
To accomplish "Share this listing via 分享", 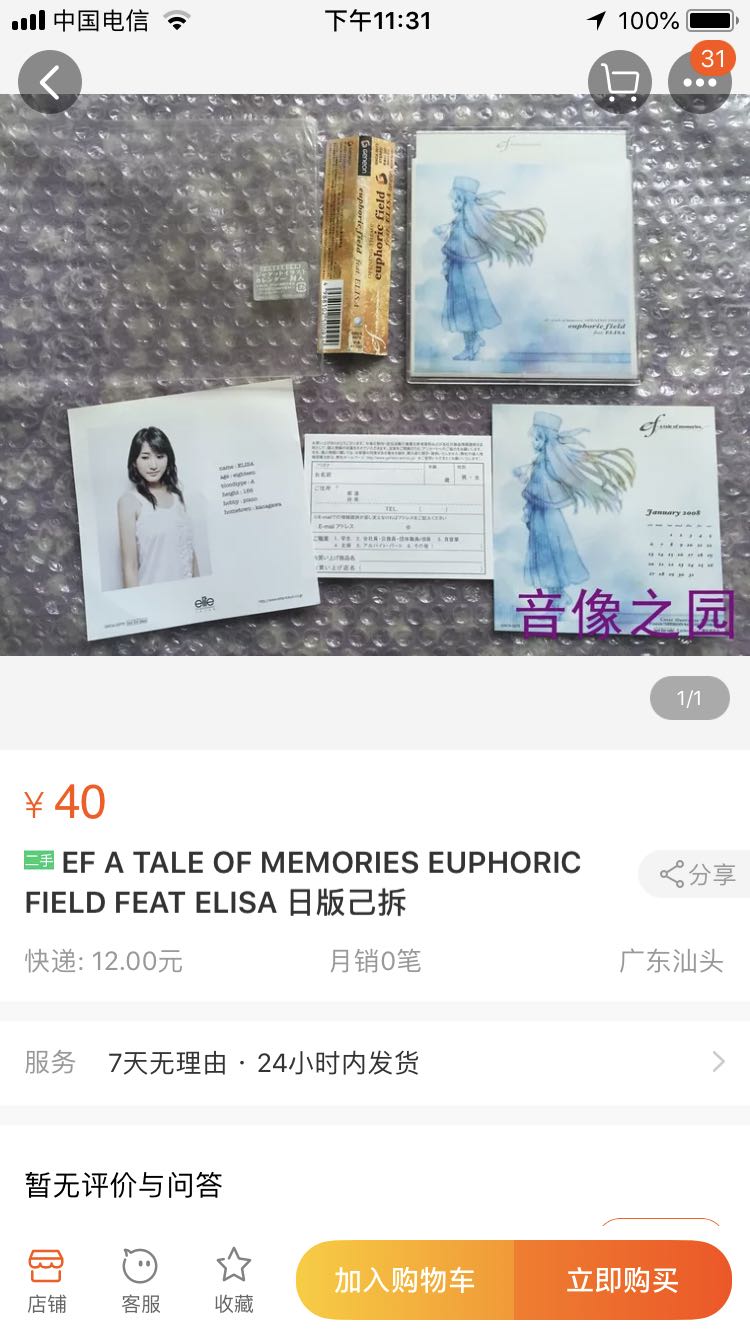I will coord(697,875).
